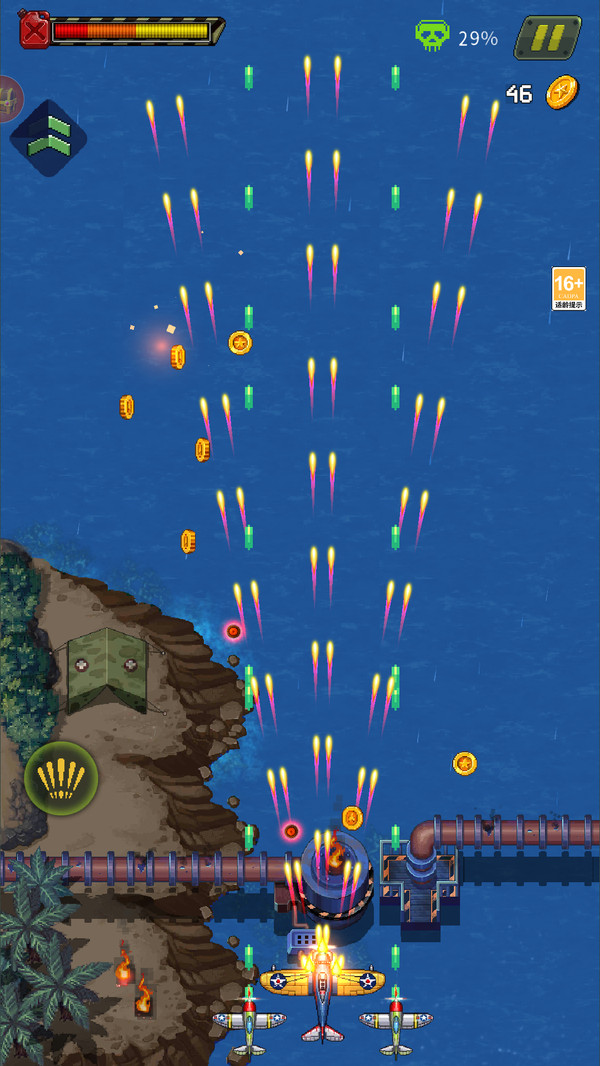Screen dimensions: 600x1066
Task: Pause the game
Action: [547, 38]
